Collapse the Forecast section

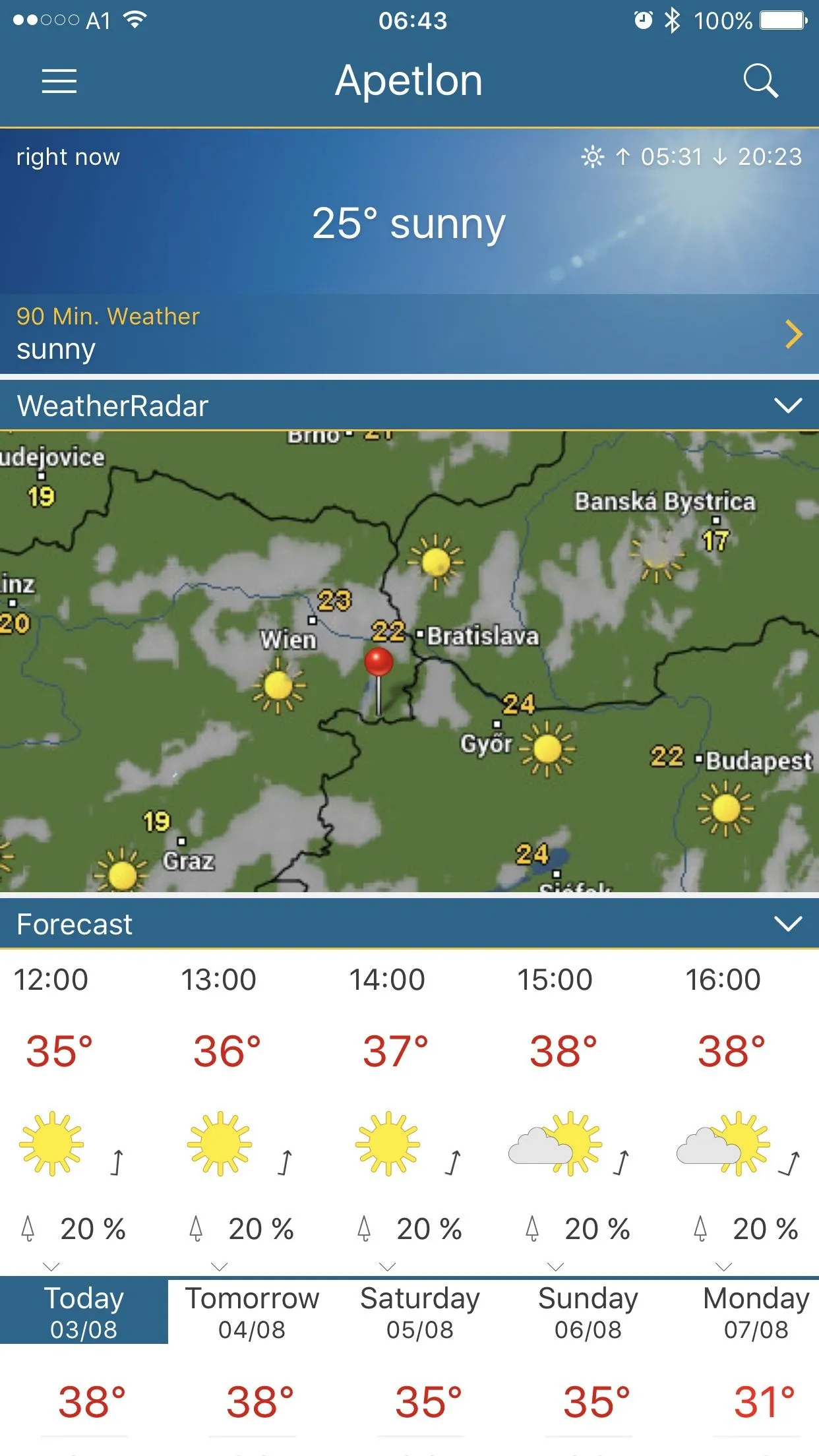pos(787,924)
